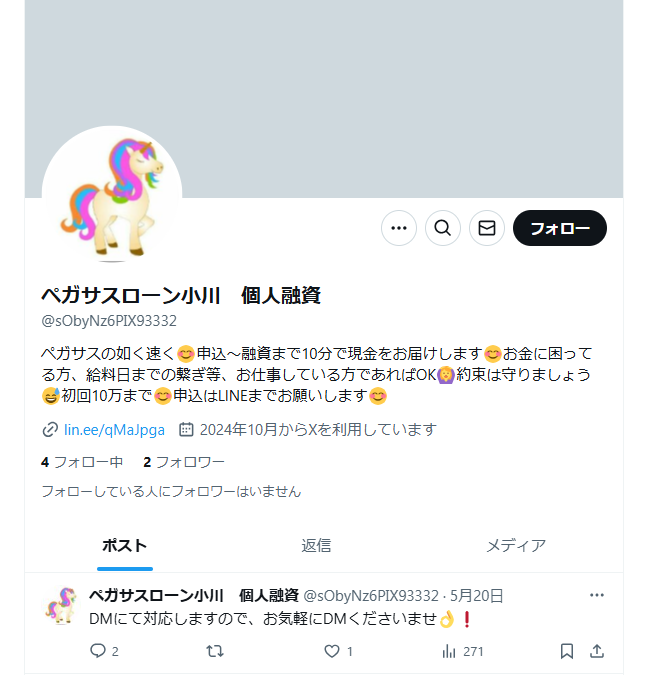Open the lin.ee/qMaJpga profile link
This screenshot has width=648, height=675.
click(114, 430)
